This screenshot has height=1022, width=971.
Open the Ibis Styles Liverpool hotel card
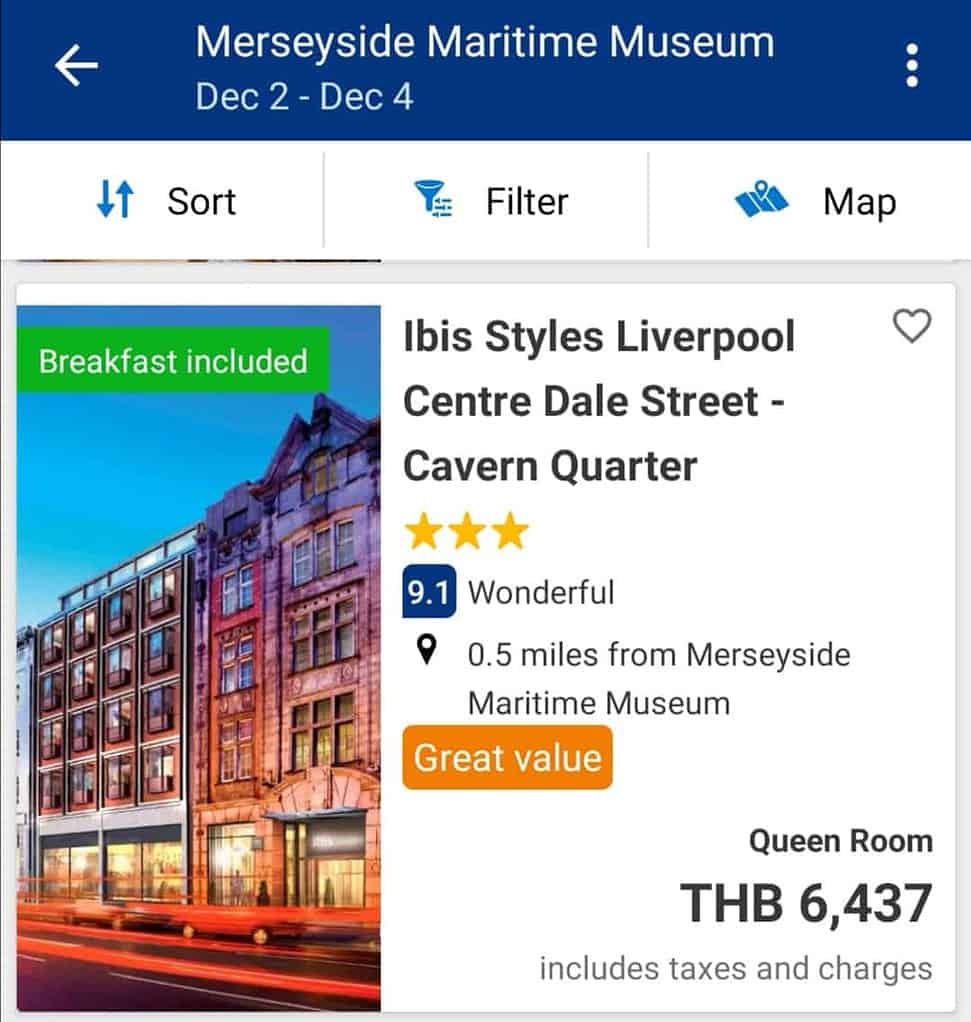click(x=598, y=401)
